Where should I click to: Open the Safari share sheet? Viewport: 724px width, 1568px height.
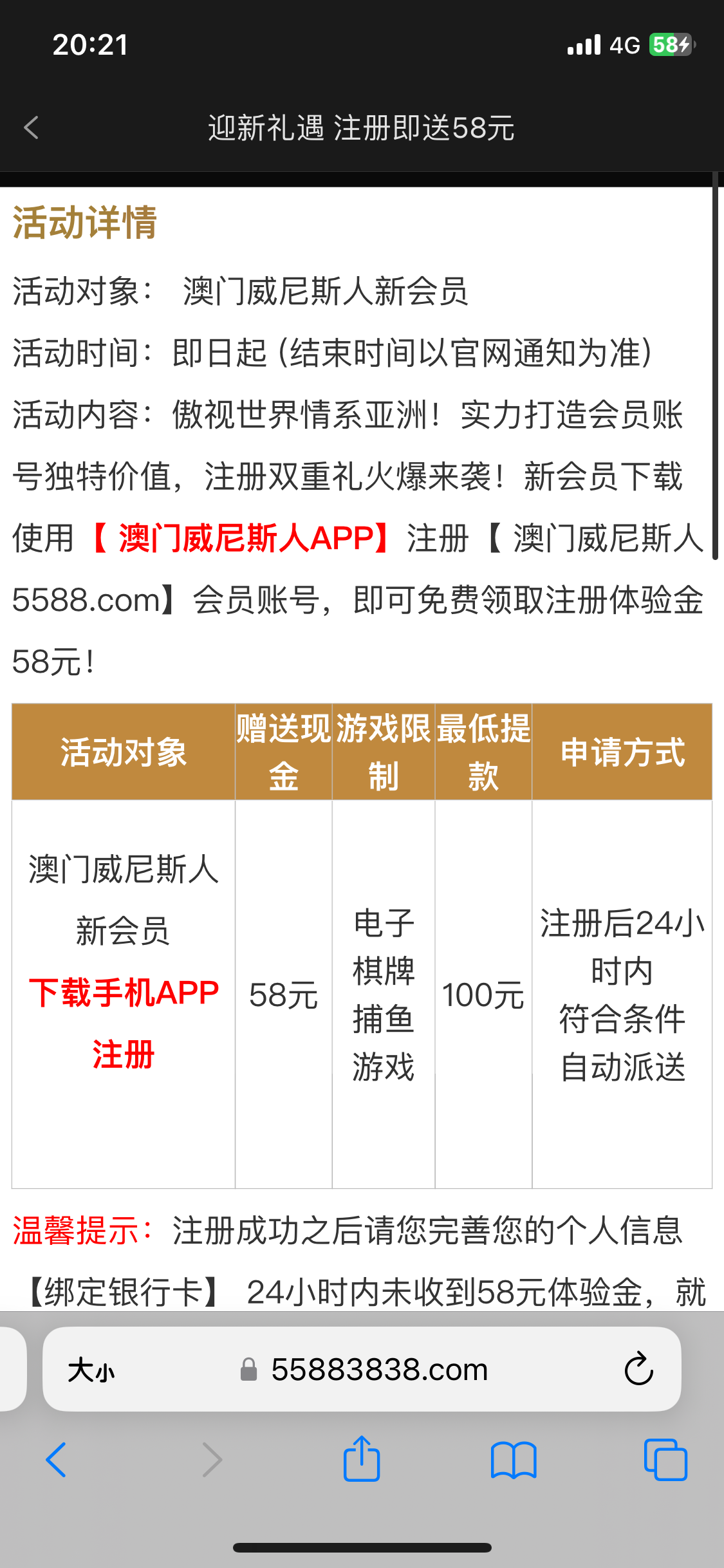pos(362,1459)
